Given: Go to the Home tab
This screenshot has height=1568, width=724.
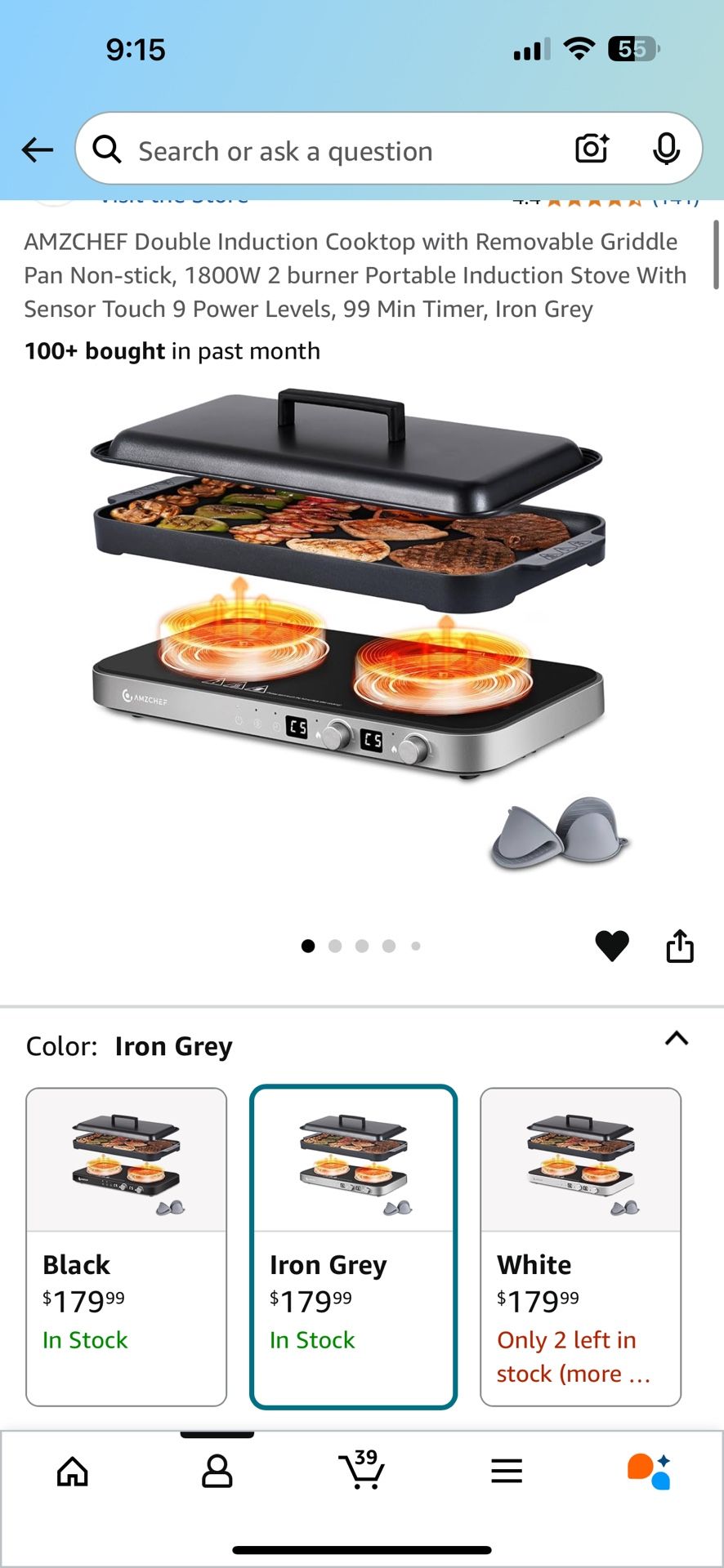Looking at the screenshot, I should pos(73,1472).
